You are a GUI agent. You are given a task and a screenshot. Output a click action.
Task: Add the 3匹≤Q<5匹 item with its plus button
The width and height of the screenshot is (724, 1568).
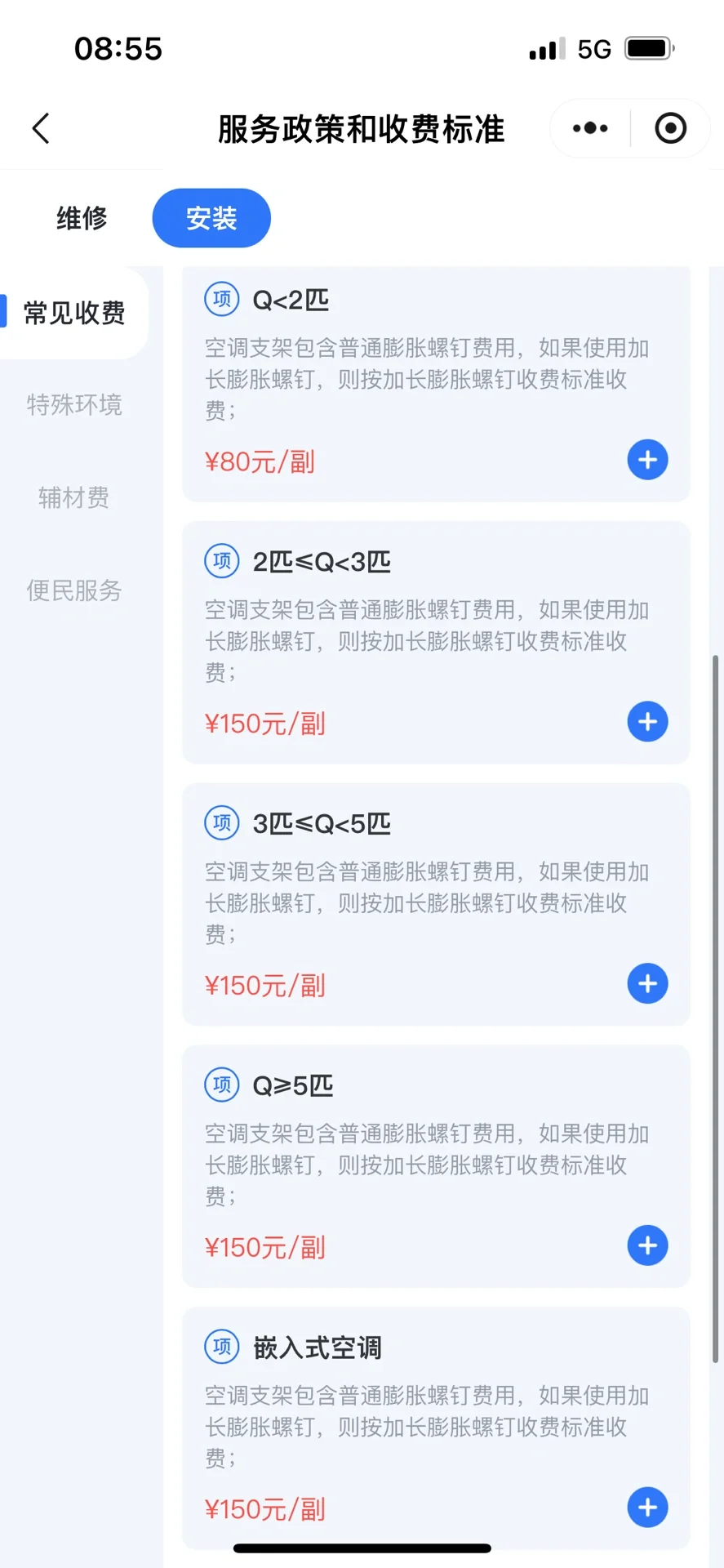point(647,983)
